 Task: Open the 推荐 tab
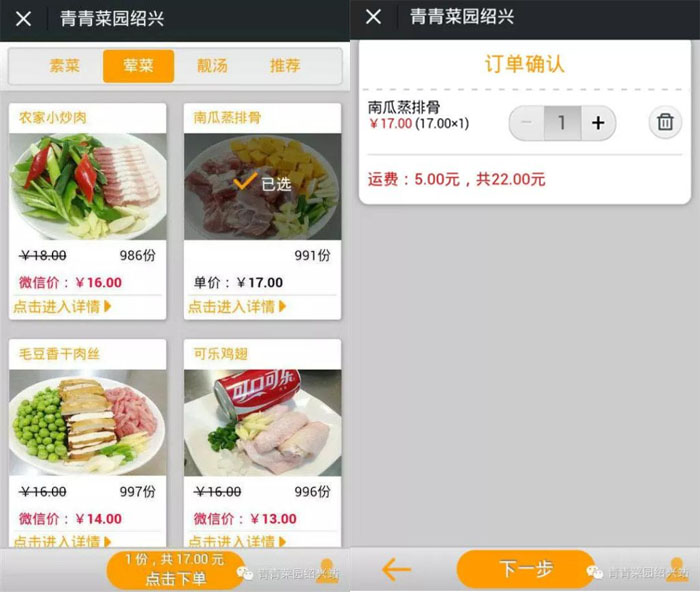(x=285, y=66)
